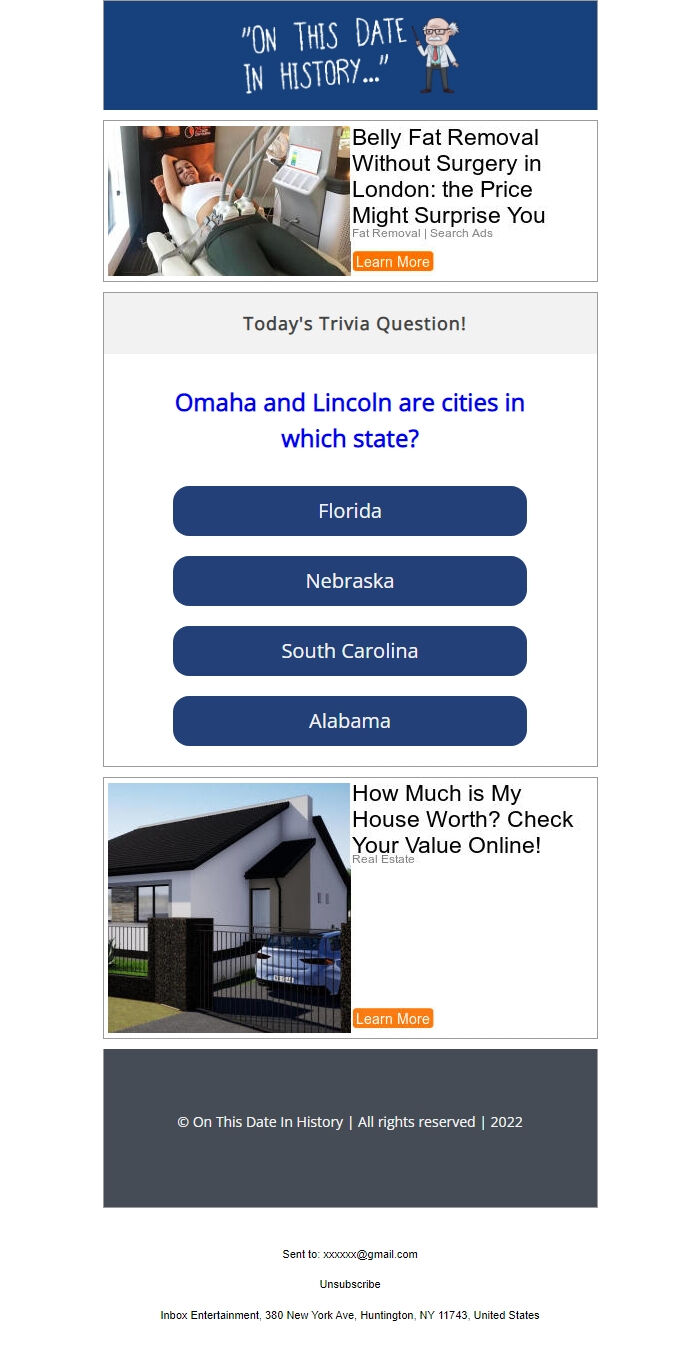Choose Nebraska as the answer
Image resolution: width=700 pixels, height=1362 pixels.
[349, 581]
